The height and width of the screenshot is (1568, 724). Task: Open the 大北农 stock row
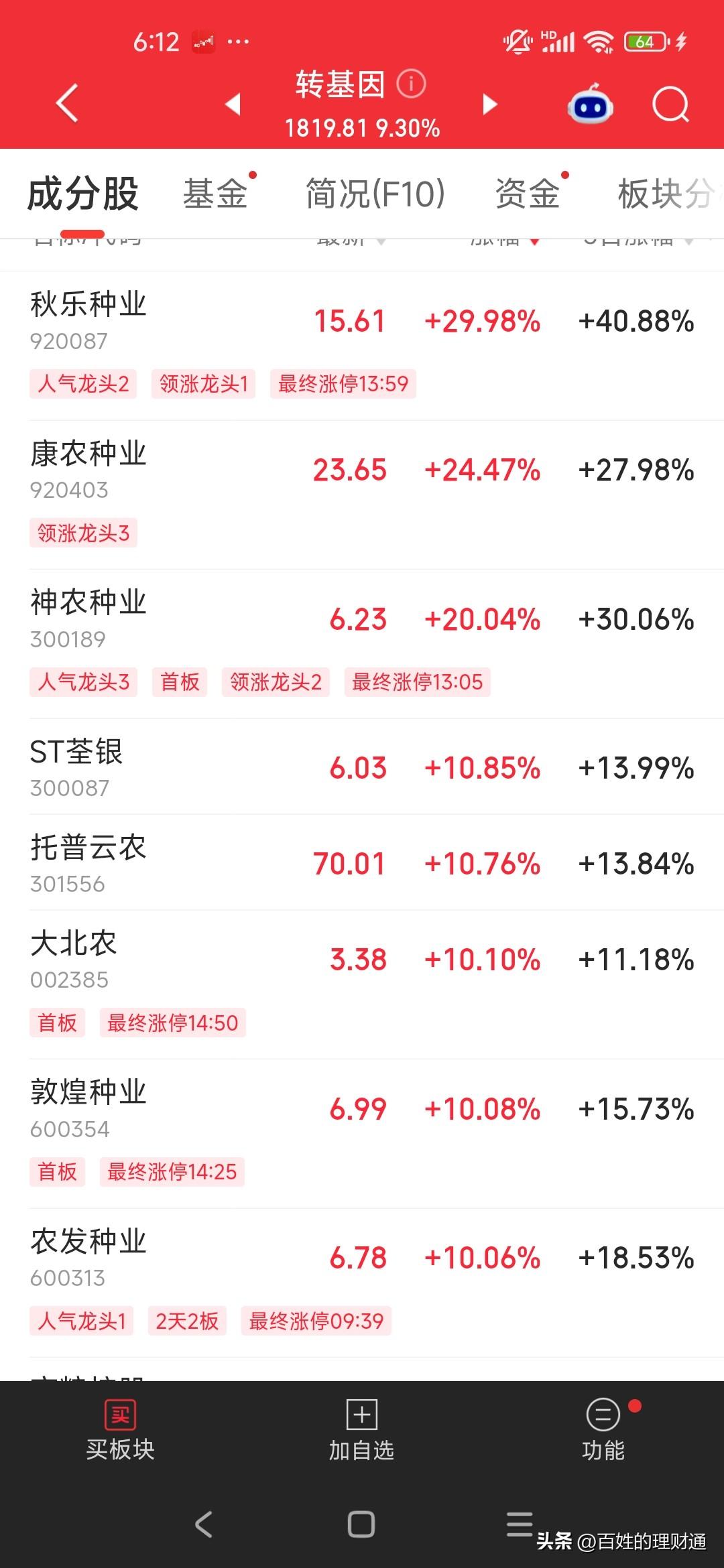[362, 984]
